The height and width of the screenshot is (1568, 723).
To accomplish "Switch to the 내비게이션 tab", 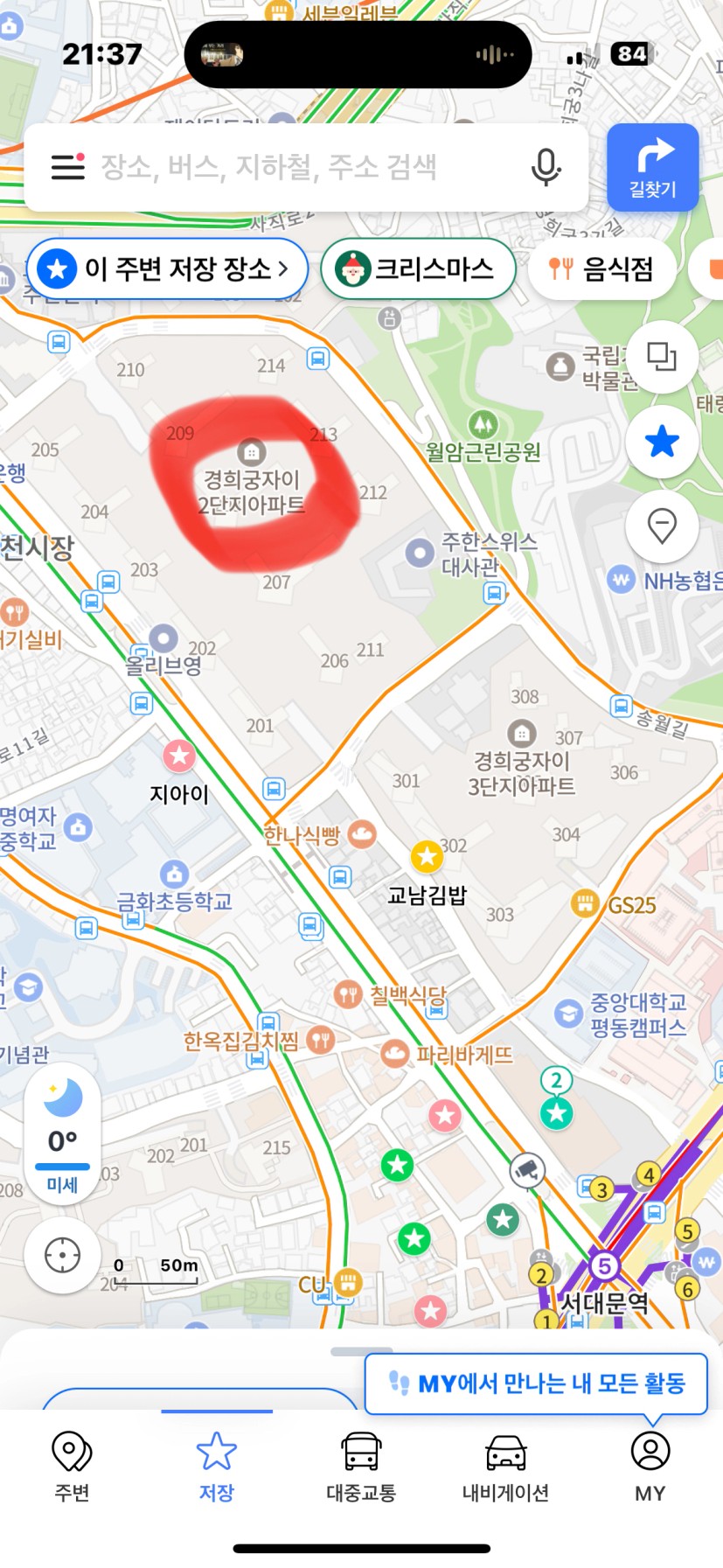I will point(505,1467).
